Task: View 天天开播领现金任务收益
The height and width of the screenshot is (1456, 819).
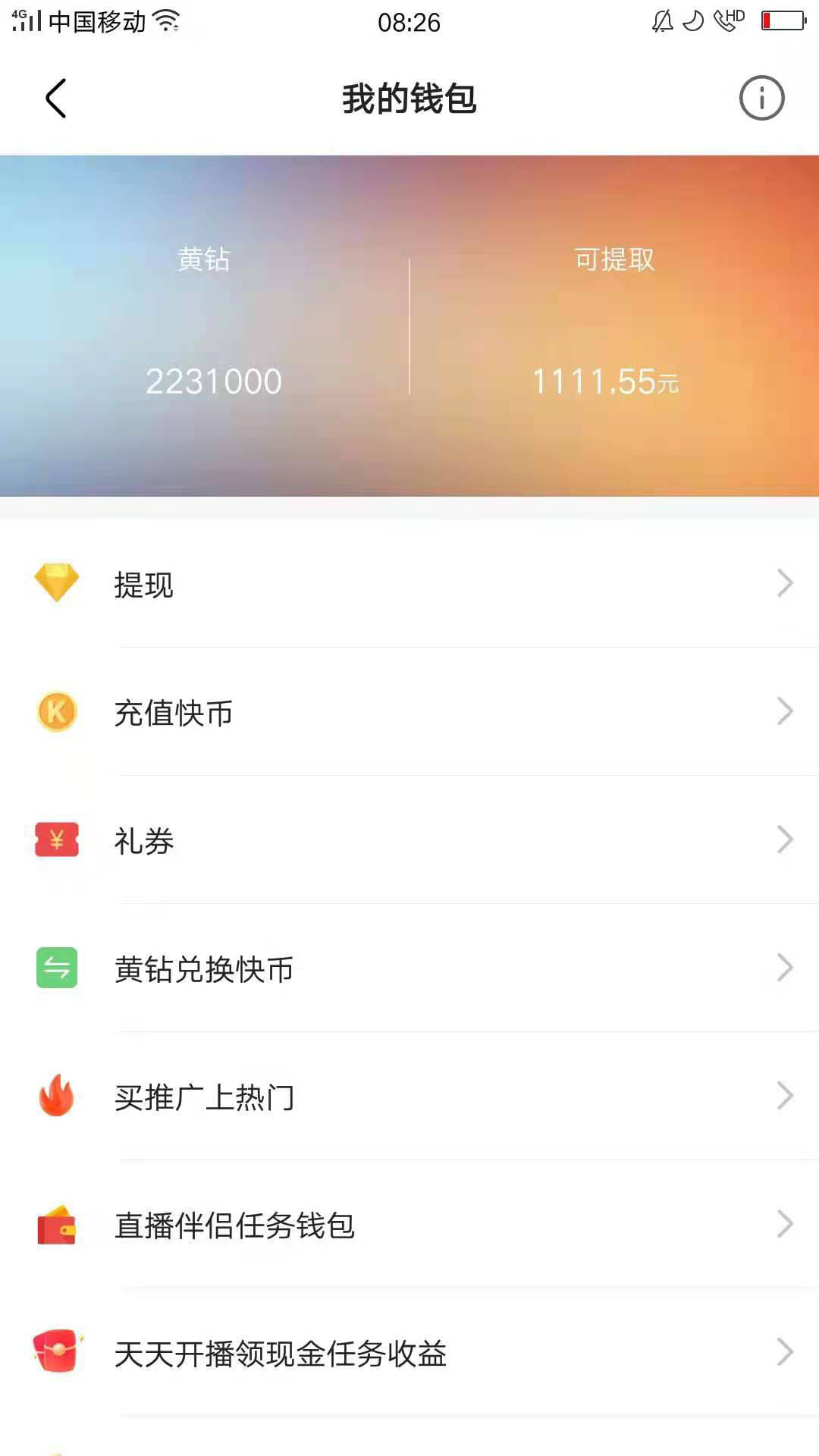Action: [x=409, y=1353]
